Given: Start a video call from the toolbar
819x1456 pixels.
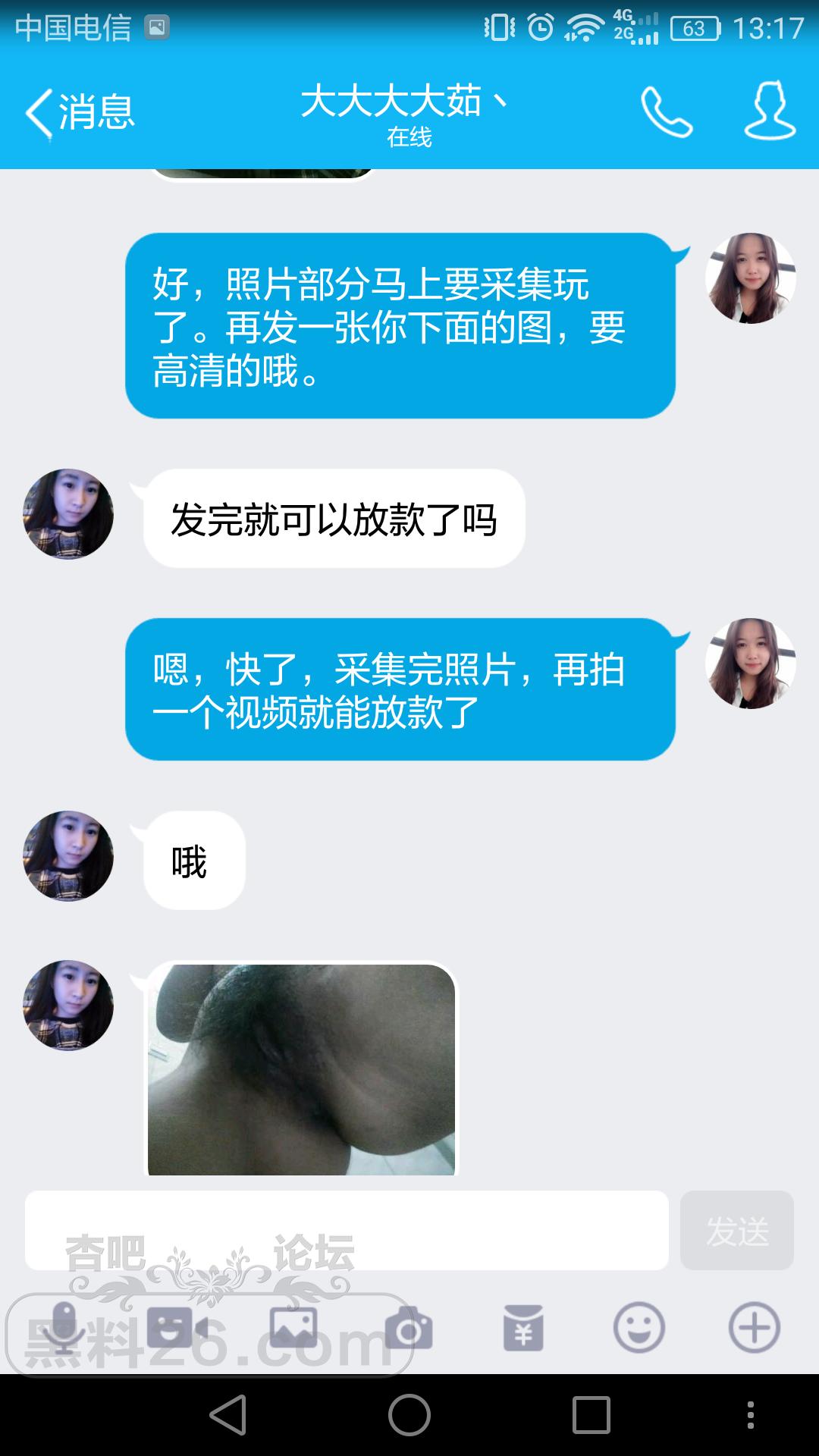Looking at the screenshot, I should coord(177,1328).
